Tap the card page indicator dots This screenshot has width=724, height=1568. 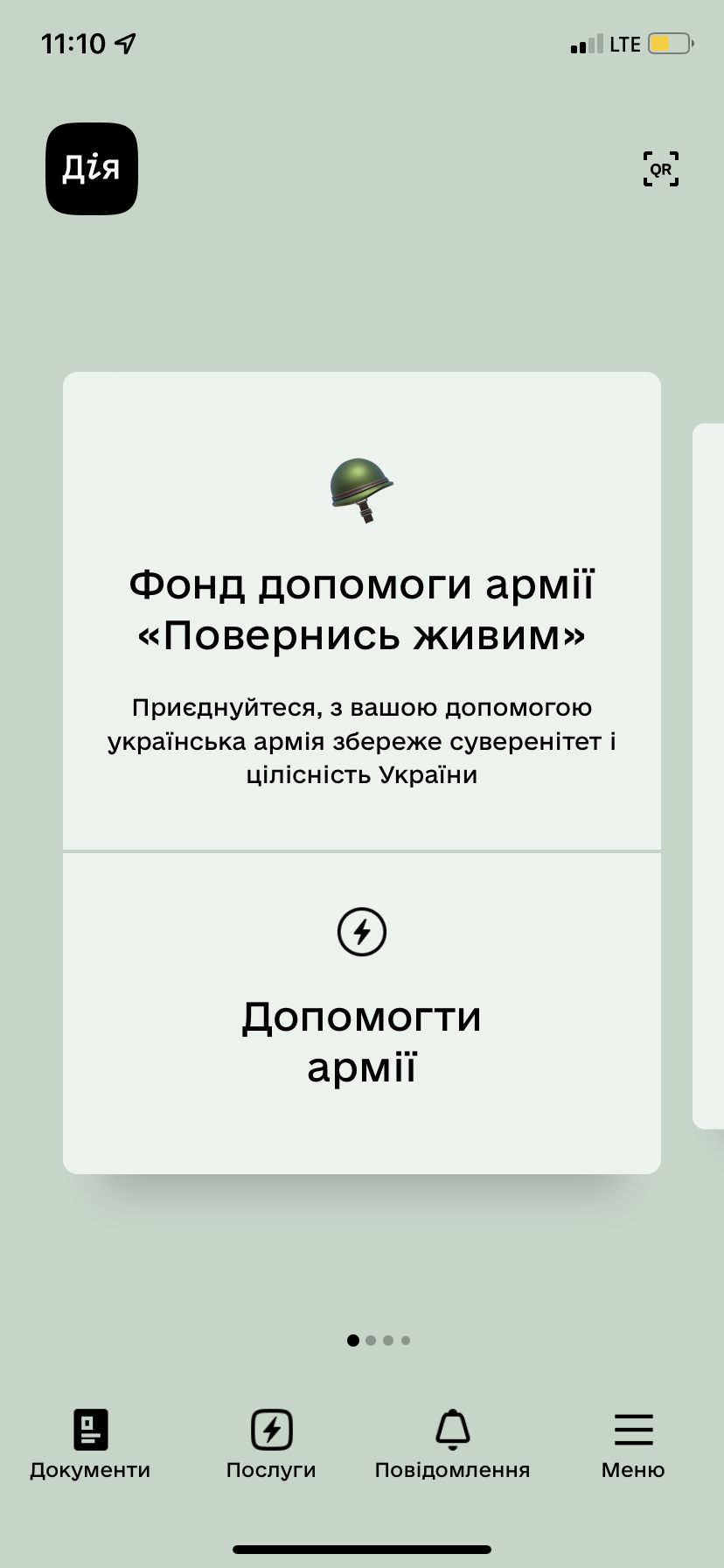coord(379,1340)
